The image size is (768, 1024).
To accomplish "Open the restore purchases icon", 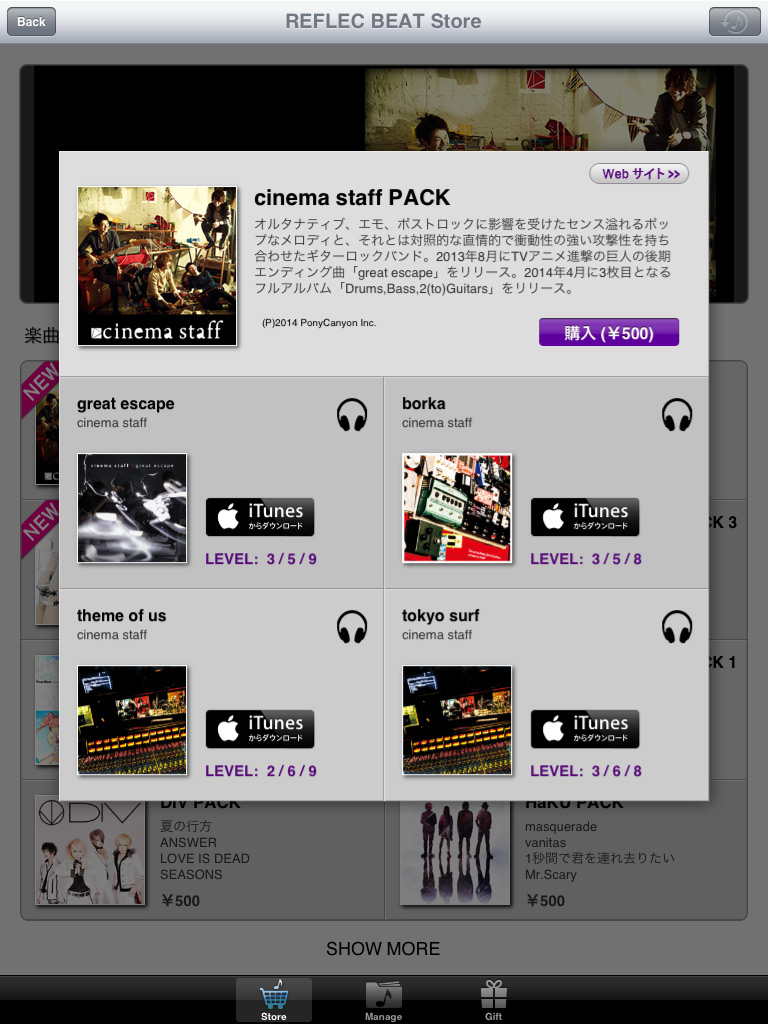I will [734, 21].
